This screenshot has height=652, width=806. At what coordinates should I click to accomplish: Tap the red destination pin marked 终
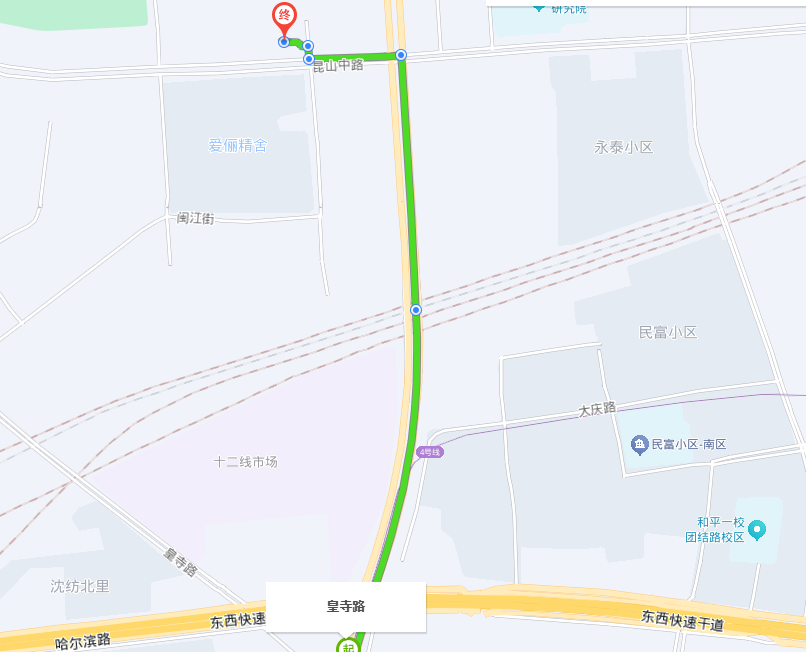[x=285, y=17]
